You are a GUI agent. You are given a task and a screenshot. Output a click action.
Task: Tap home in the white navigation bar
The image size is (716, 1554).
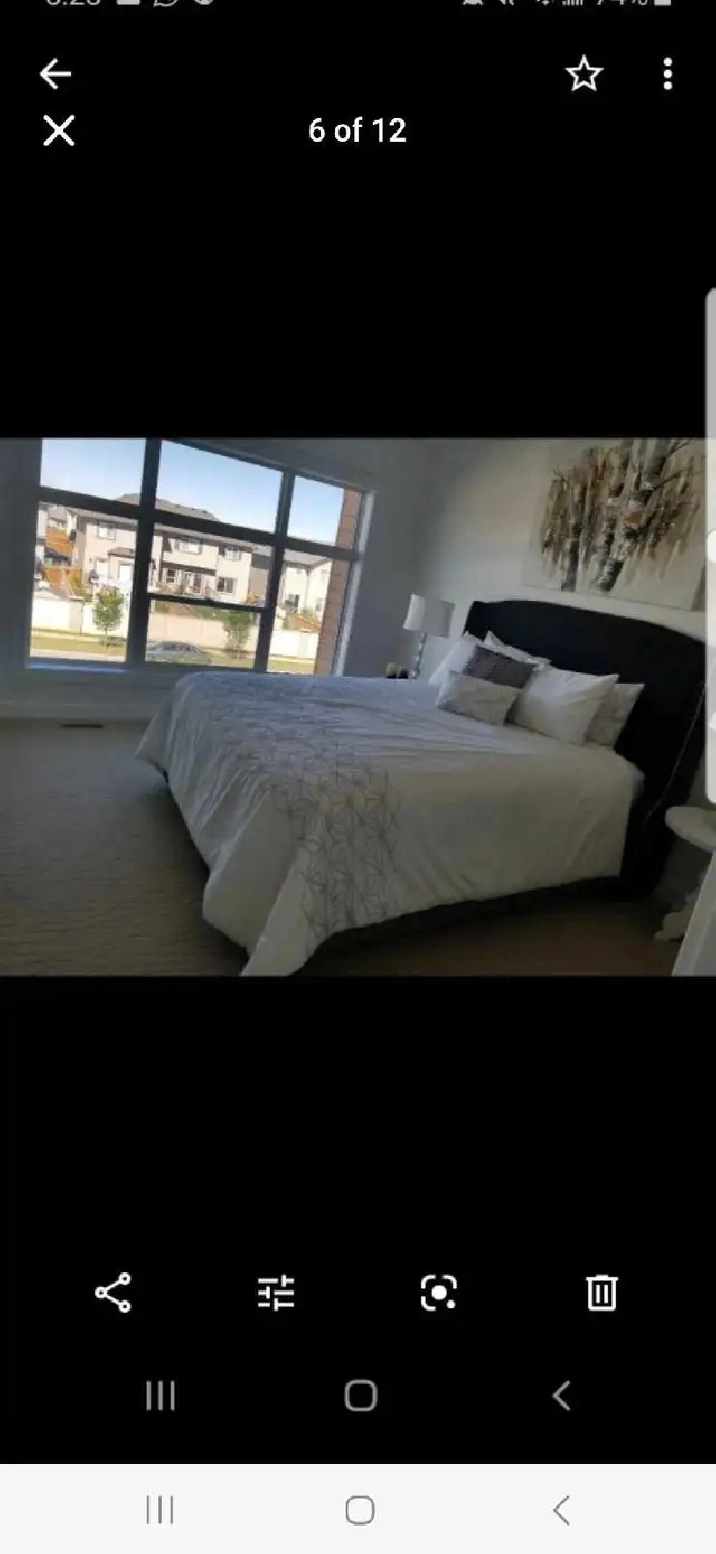click(x=360, y=1510)
